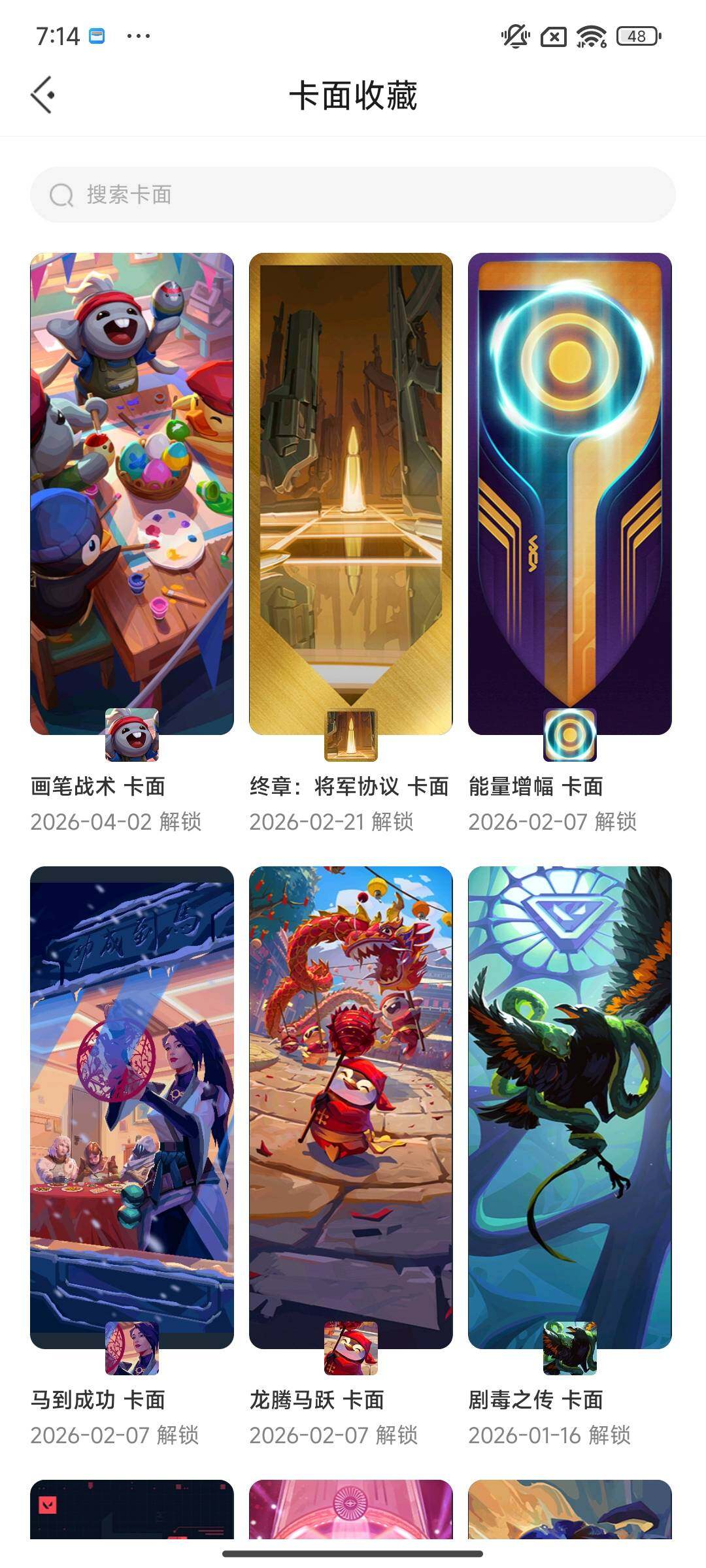Tap the back arrow to leave 卡面收藏

43,93
